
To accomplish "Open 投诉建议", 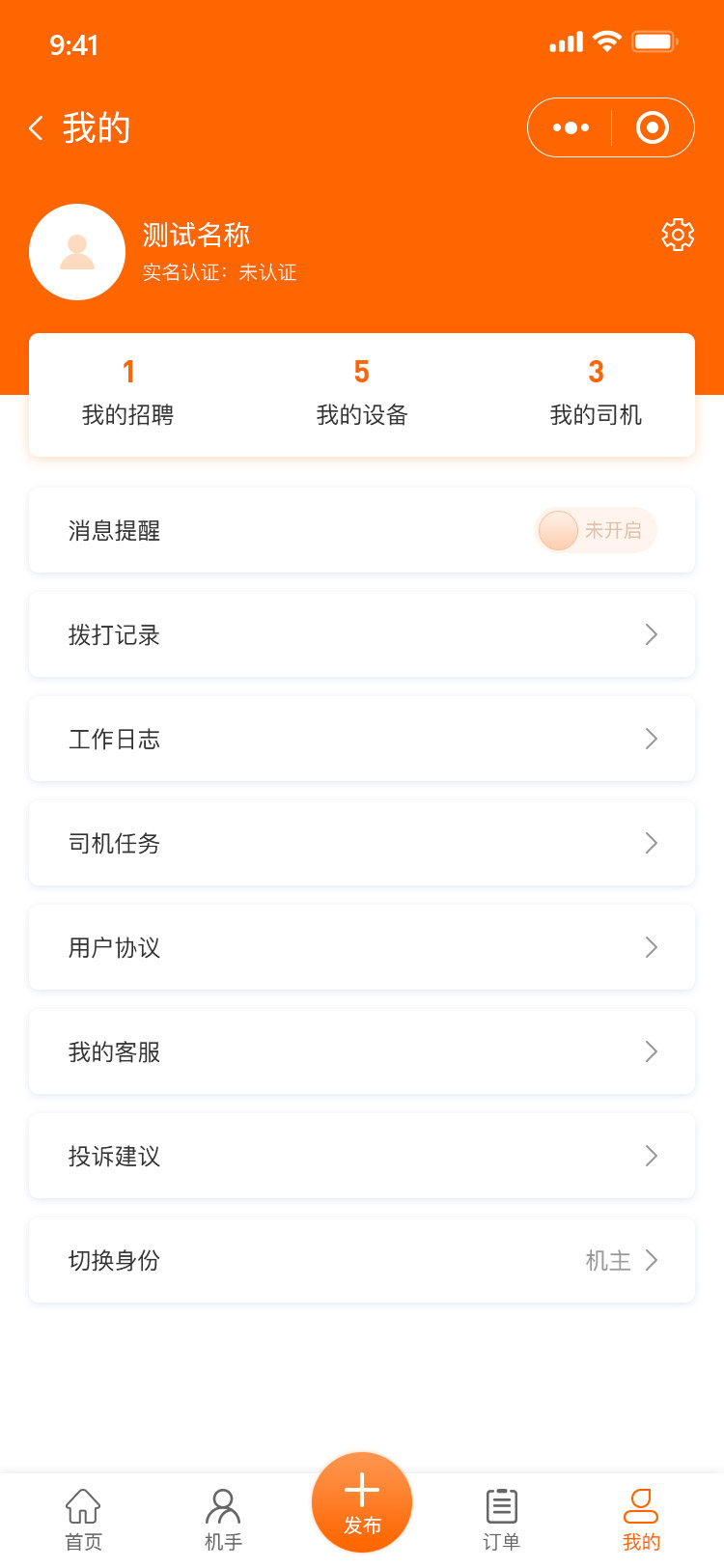I will pyautogui.click(x=362, y=1156).
